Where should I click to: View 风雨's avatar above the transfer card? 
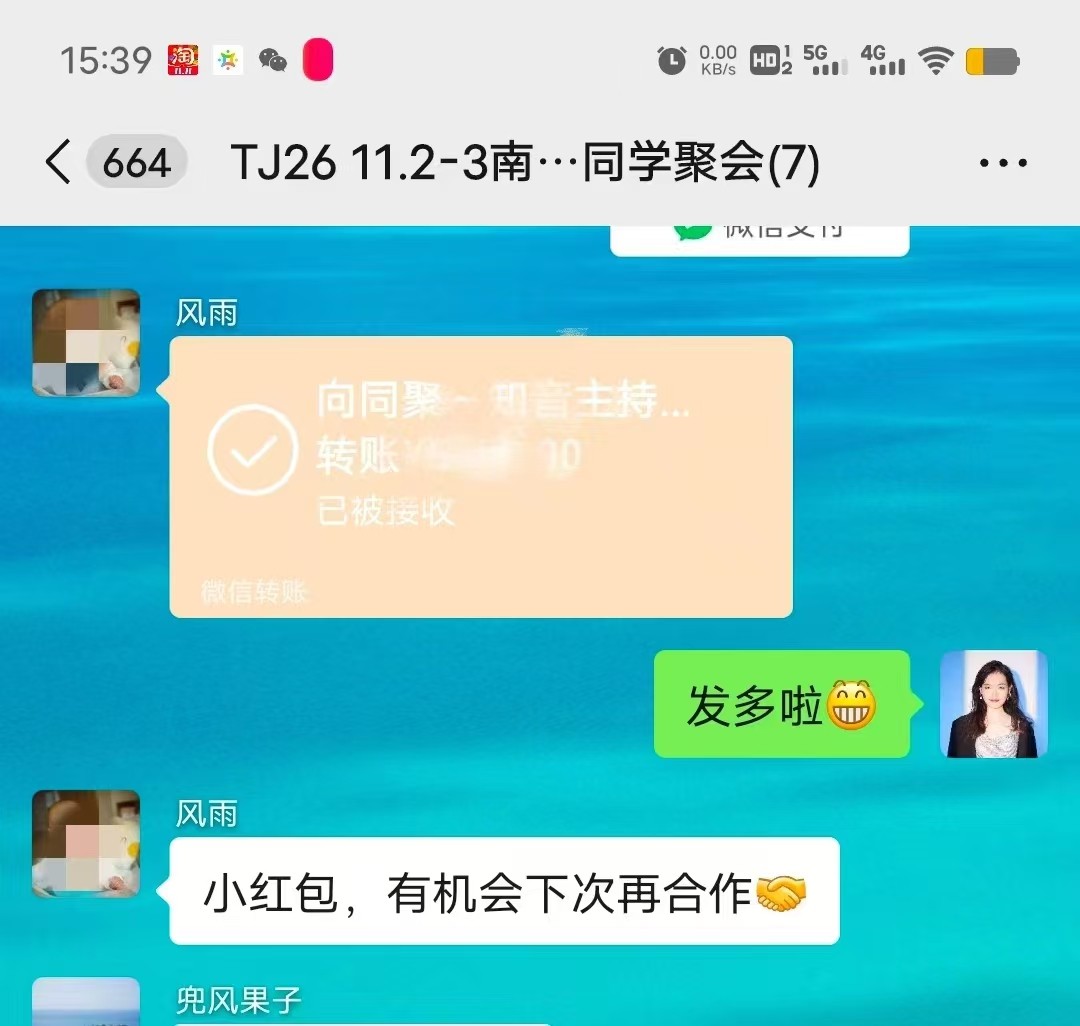(x=86, y=343)
